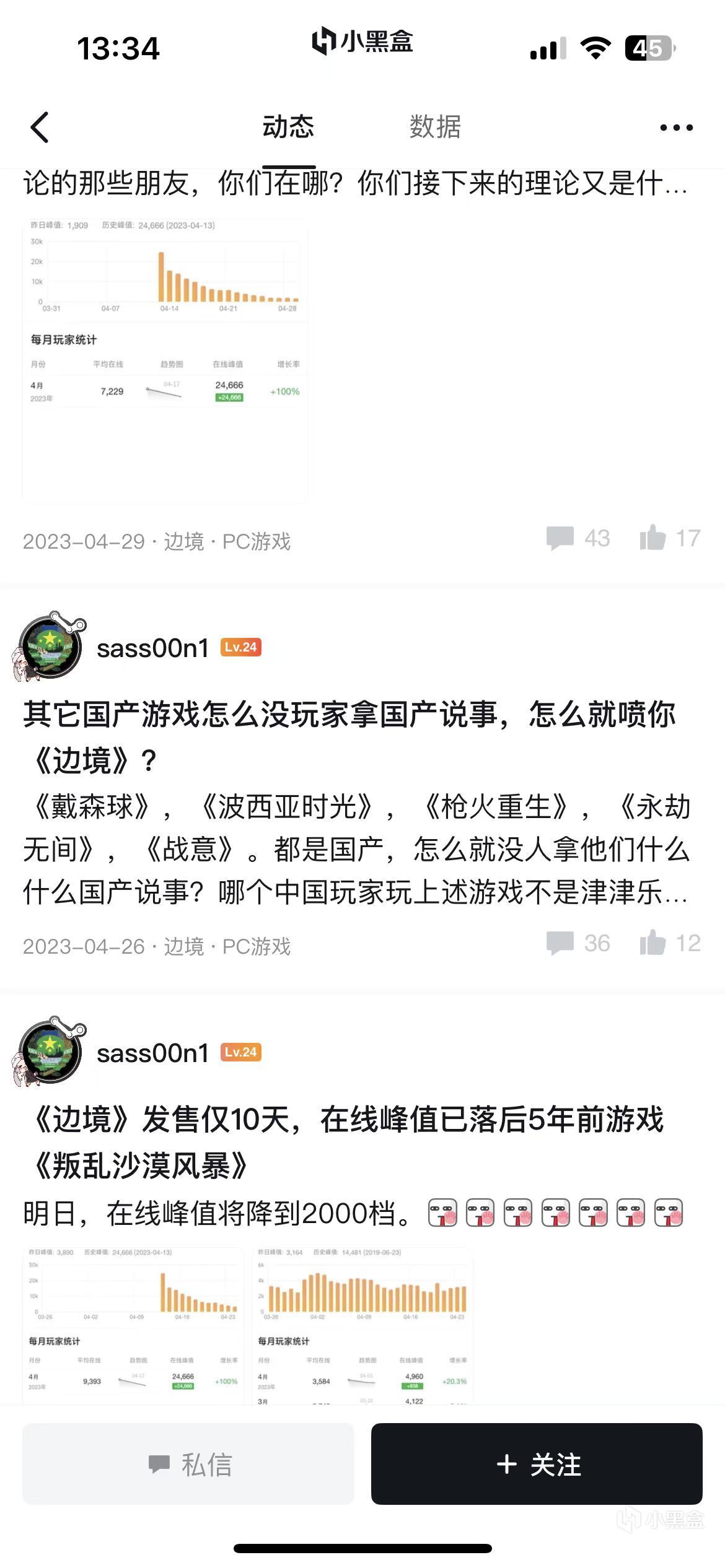This screenshot has height=1568, width=725.
Task: Go back to the previous page
Action: (40, 128)
